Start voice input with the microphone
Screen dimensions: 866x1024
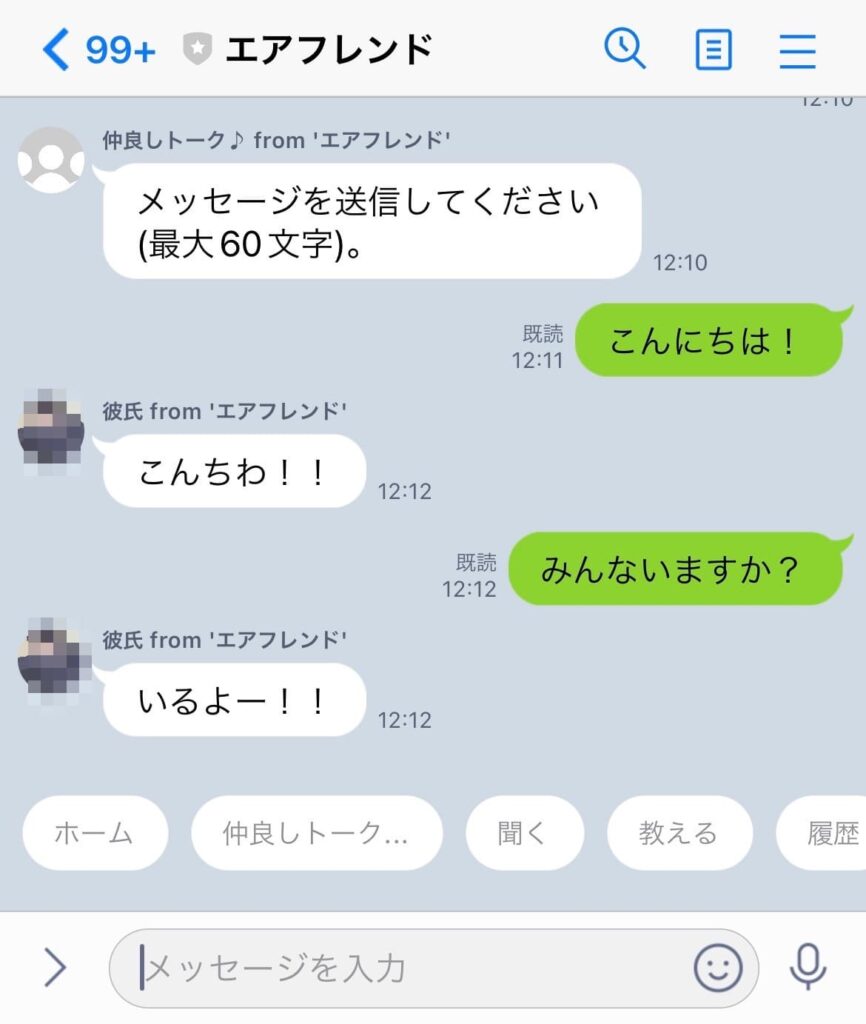pyautogui.click(x=807, y=967)
